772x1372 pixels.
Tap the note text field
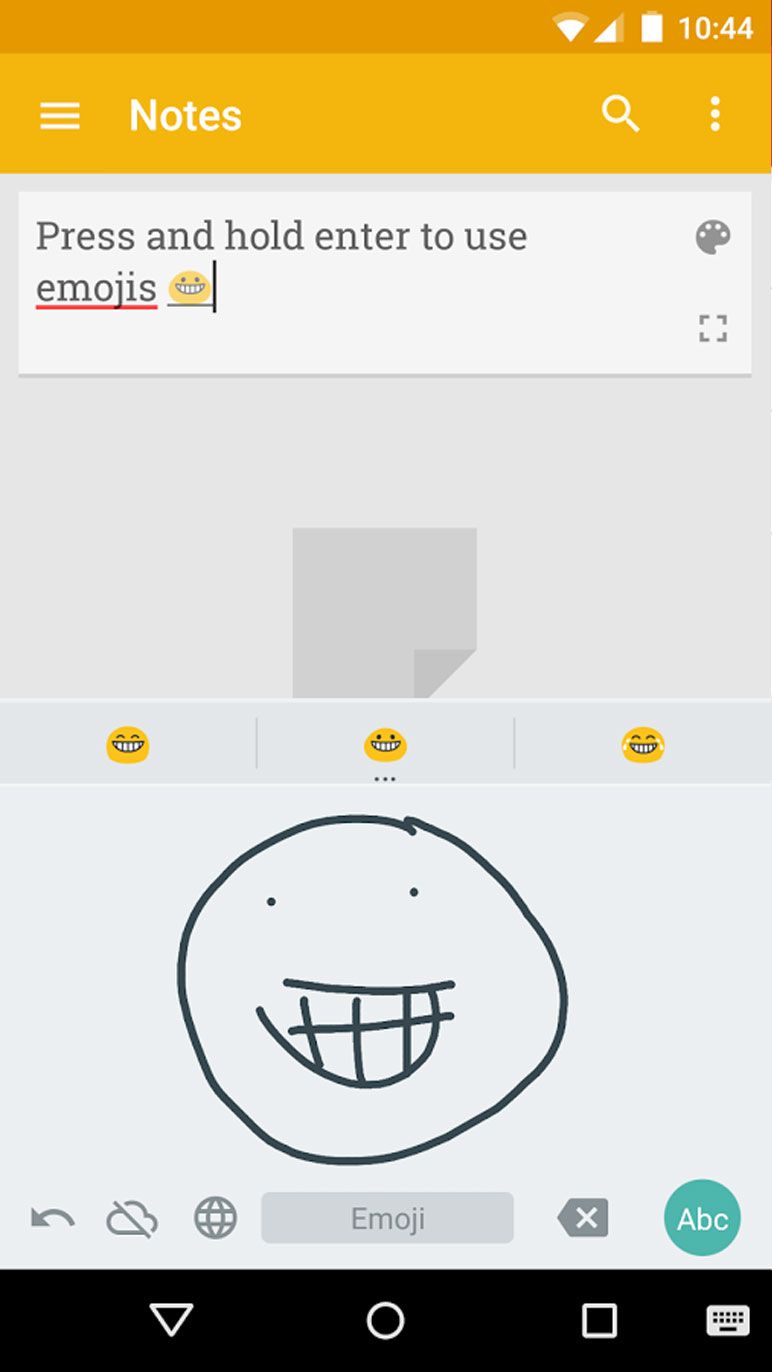pyautogui.click(x=350, y=265)
